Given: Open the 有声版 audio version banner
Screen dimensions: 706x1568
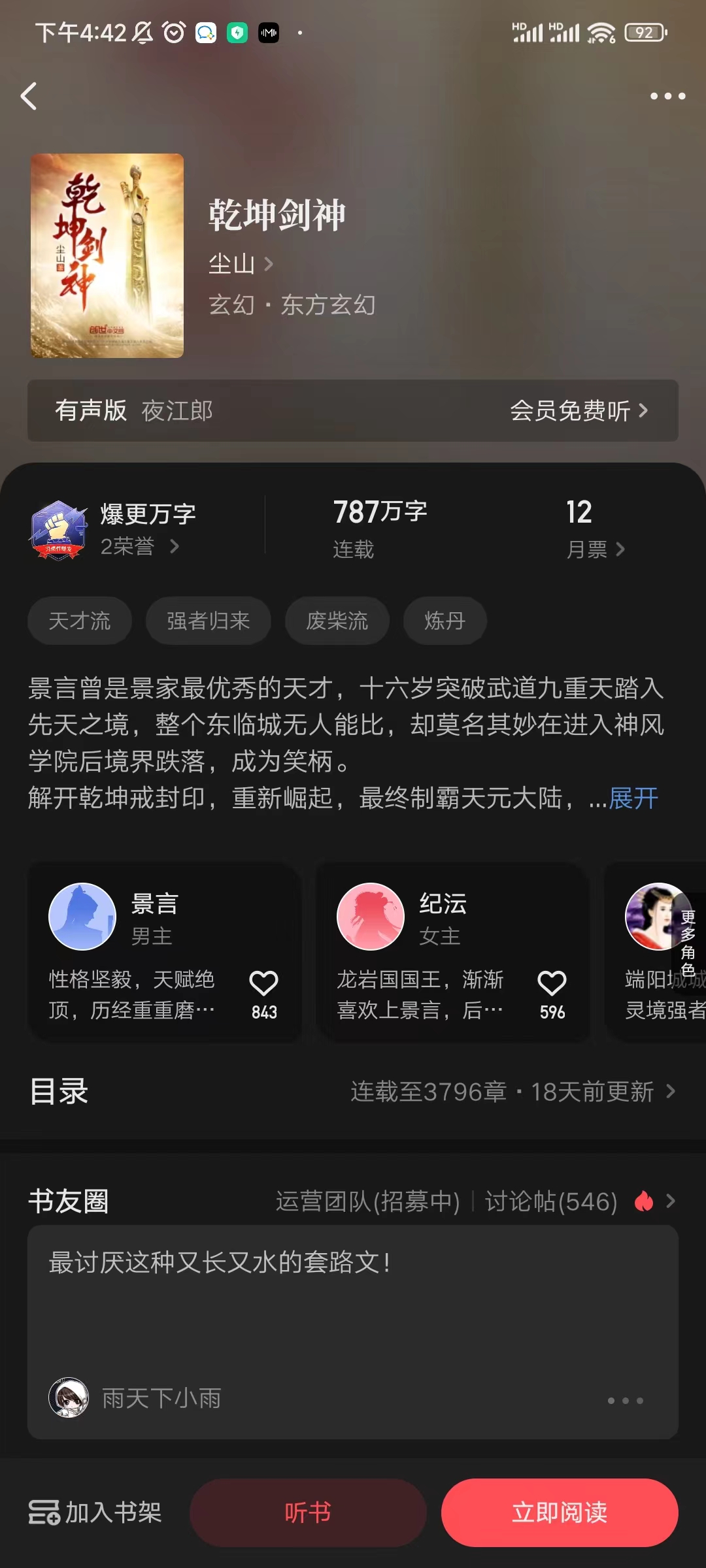Looking at the screenshot, I should click(x=352, y=410).
